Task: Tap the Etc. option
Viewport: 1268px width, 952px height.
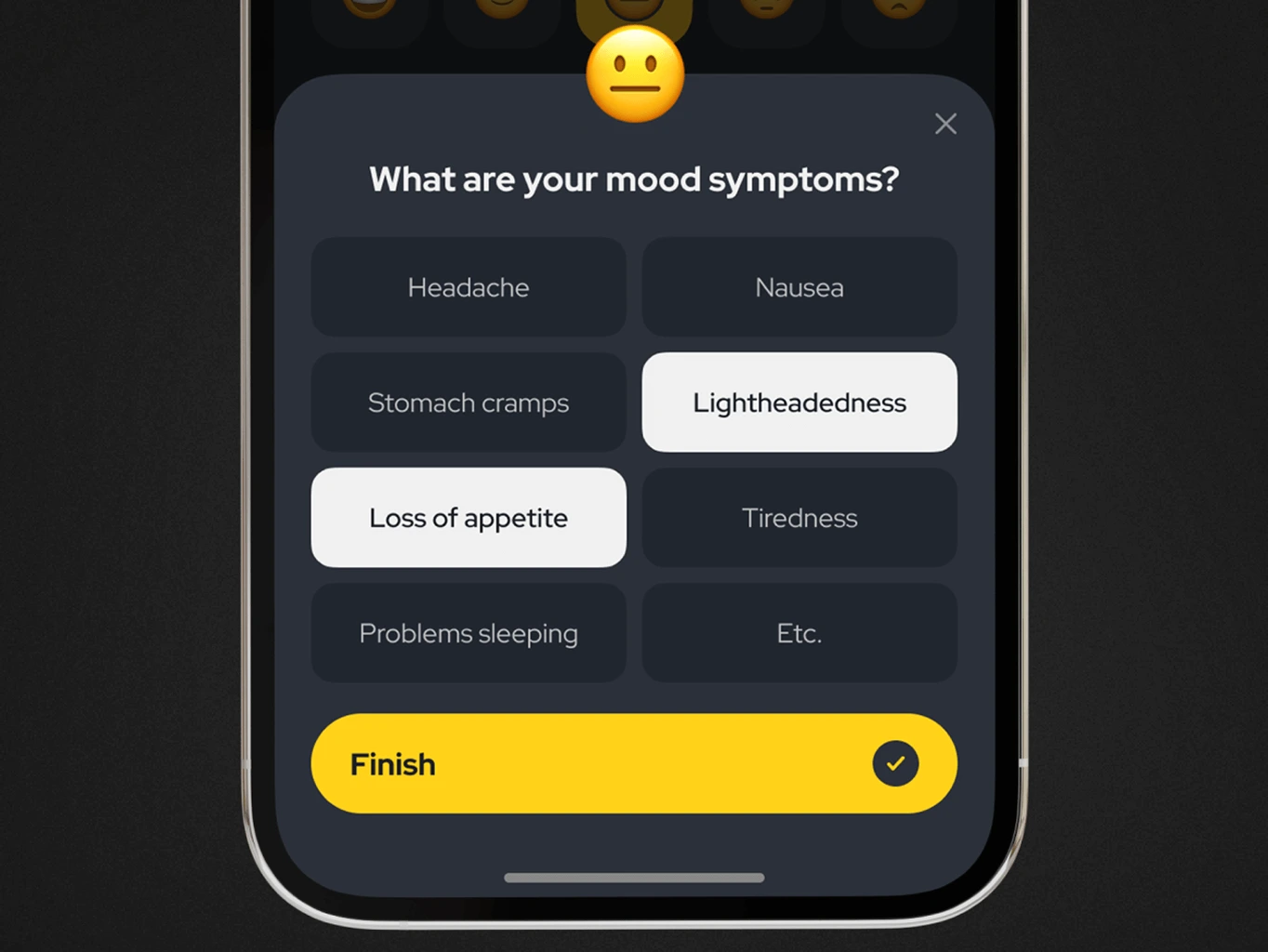Action: tap(799, 633)
